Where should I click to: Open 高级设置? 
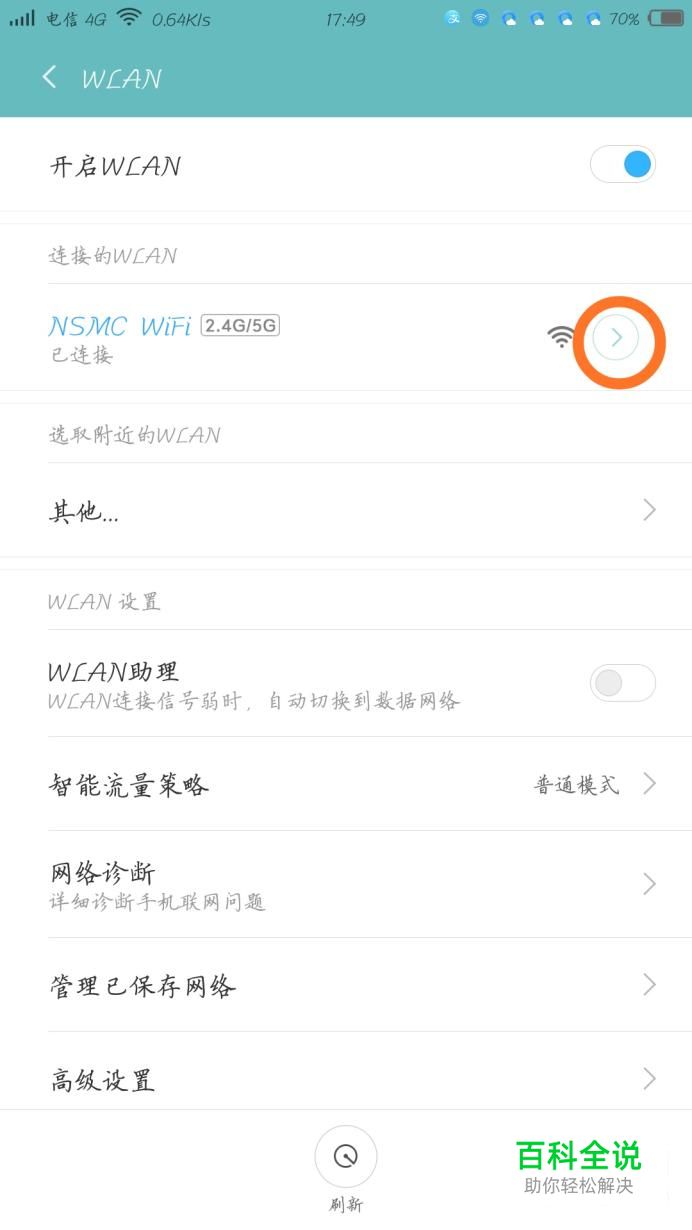tap(346, 1079)
